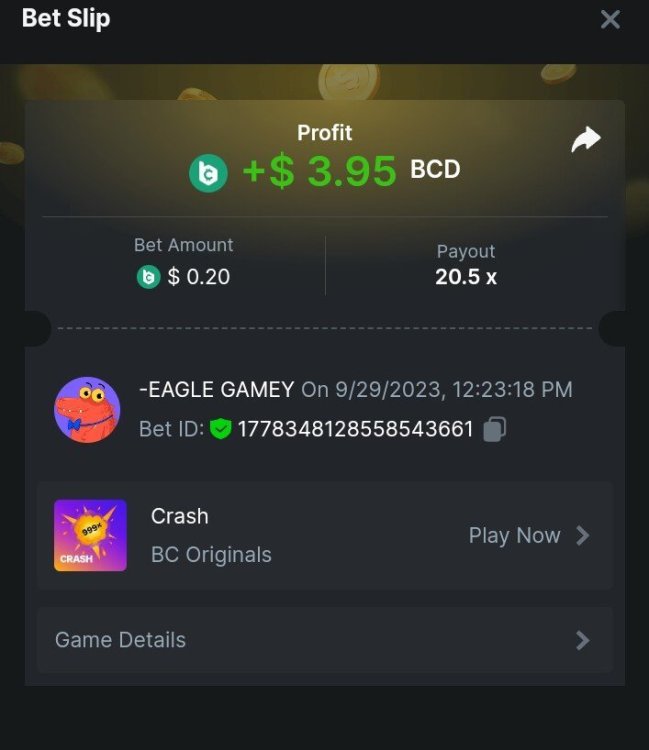Close the Bet Slip dialog
Image resolution: width=649 pixels, height=750 pixels.
click(x=610, y=19)
